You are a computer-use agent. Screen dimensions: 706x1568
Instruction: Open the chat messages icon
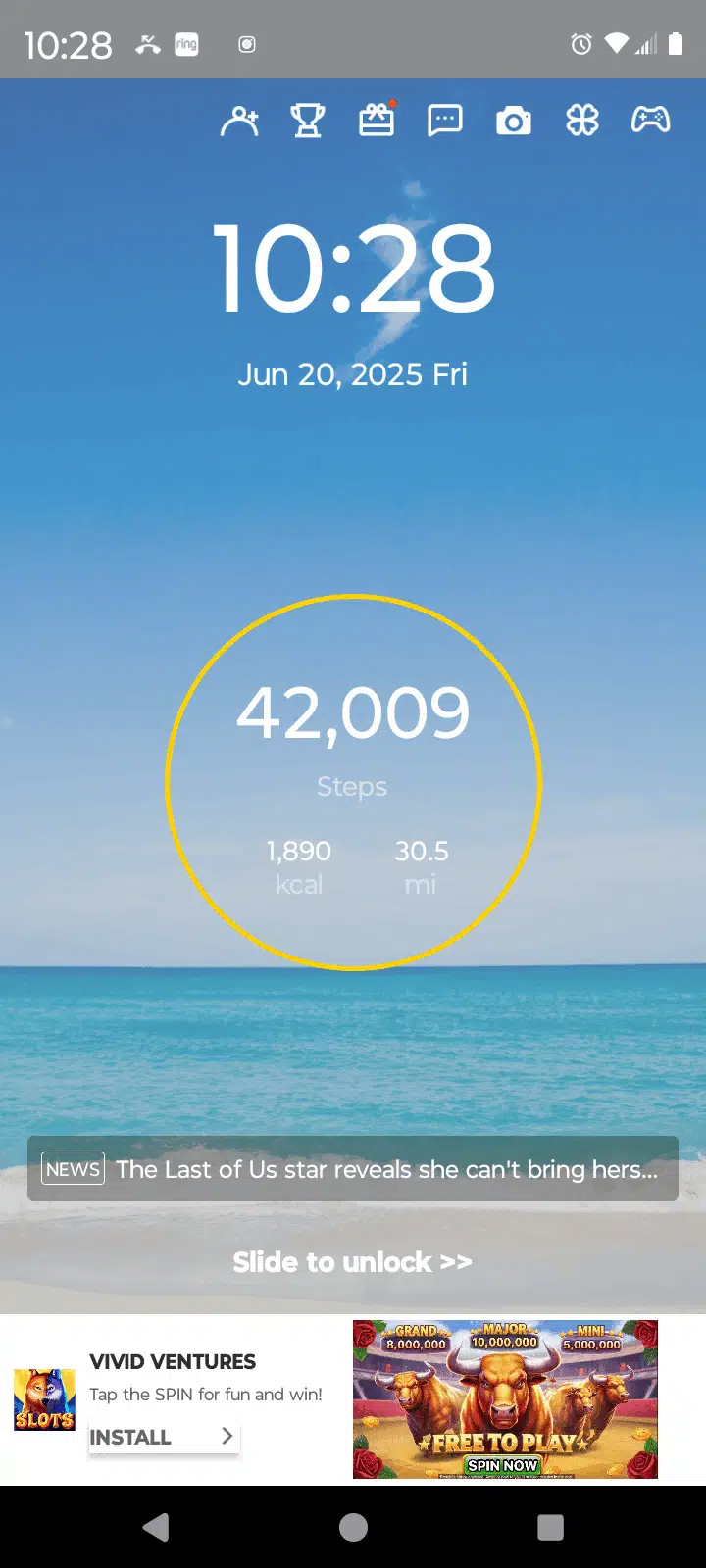[x=445, y=121]
